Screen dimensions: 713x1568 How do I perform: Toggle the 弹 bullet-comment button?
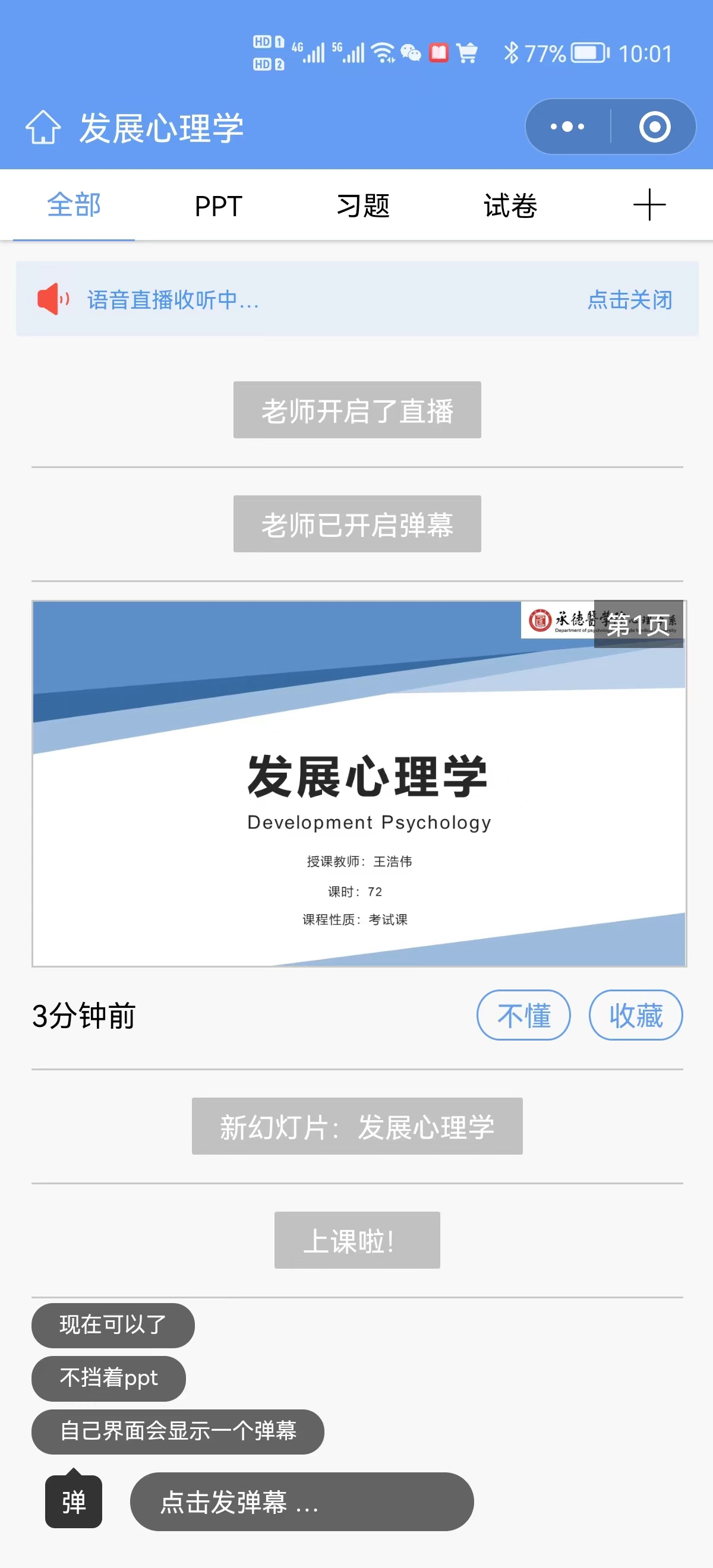click(x=74, y=1501)
